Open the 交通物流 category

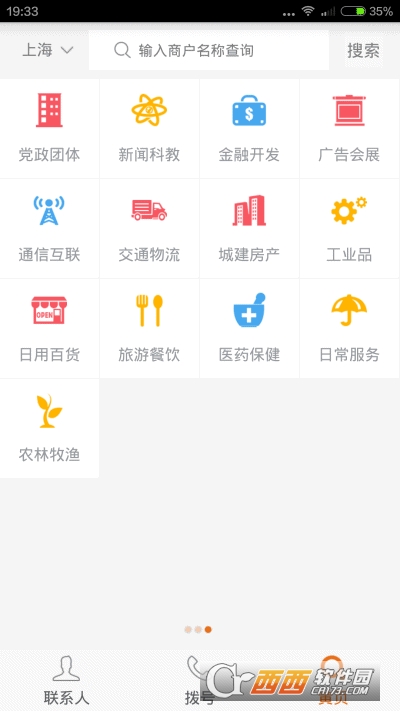point(149,229)
